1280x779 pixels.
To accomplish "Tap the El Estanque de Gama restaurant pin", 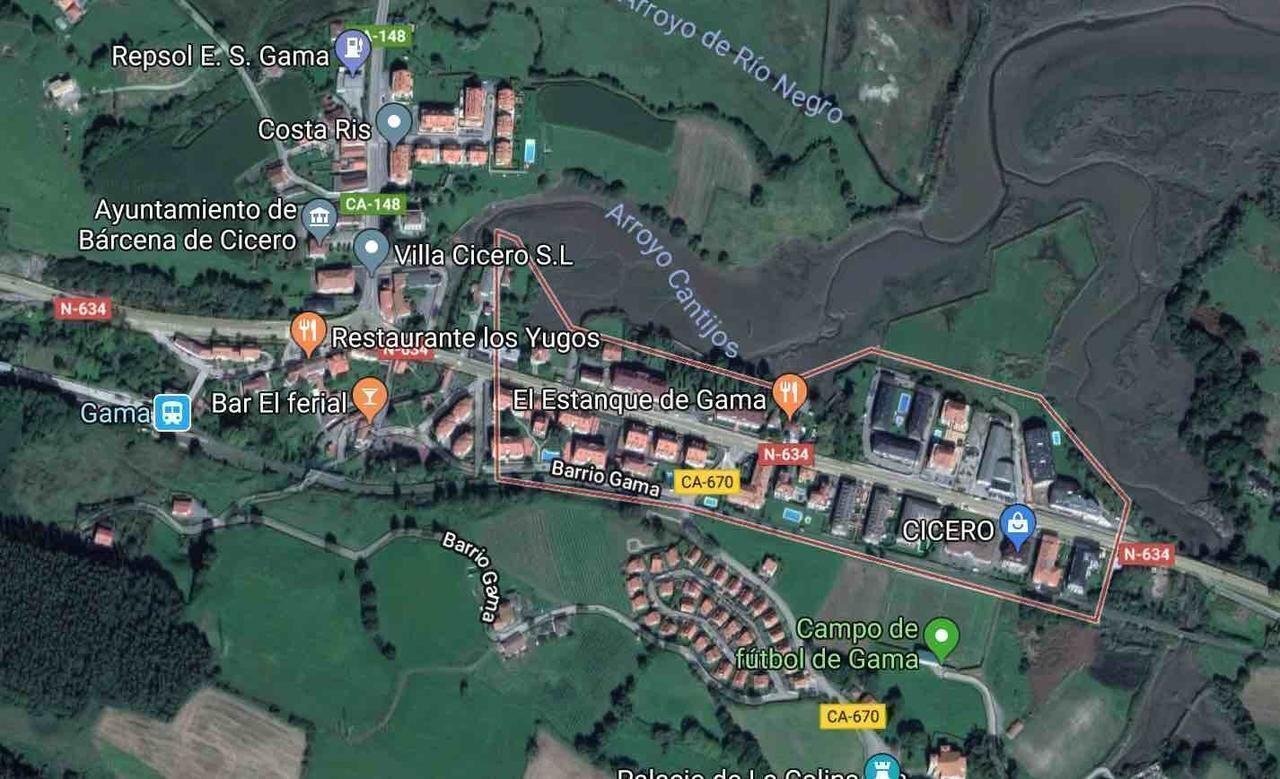I will click(789, 393).
